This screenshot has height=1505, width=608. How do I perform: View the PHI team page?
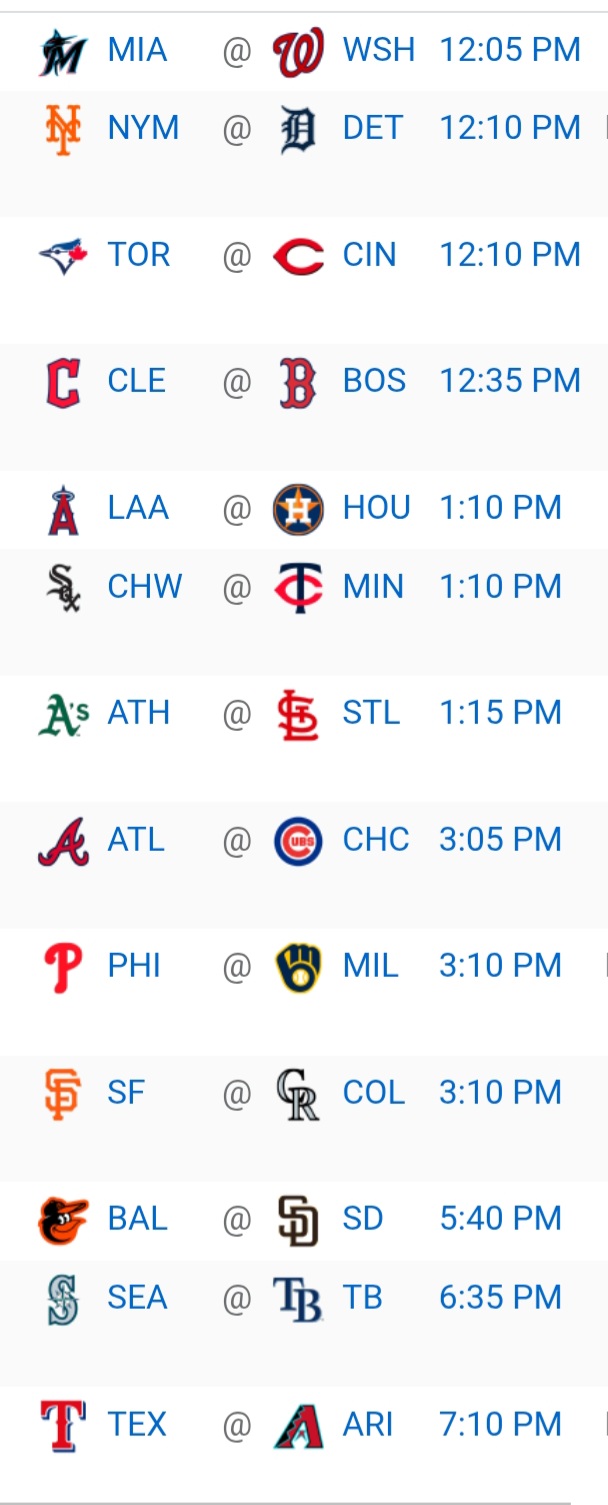tap(134, 966)
